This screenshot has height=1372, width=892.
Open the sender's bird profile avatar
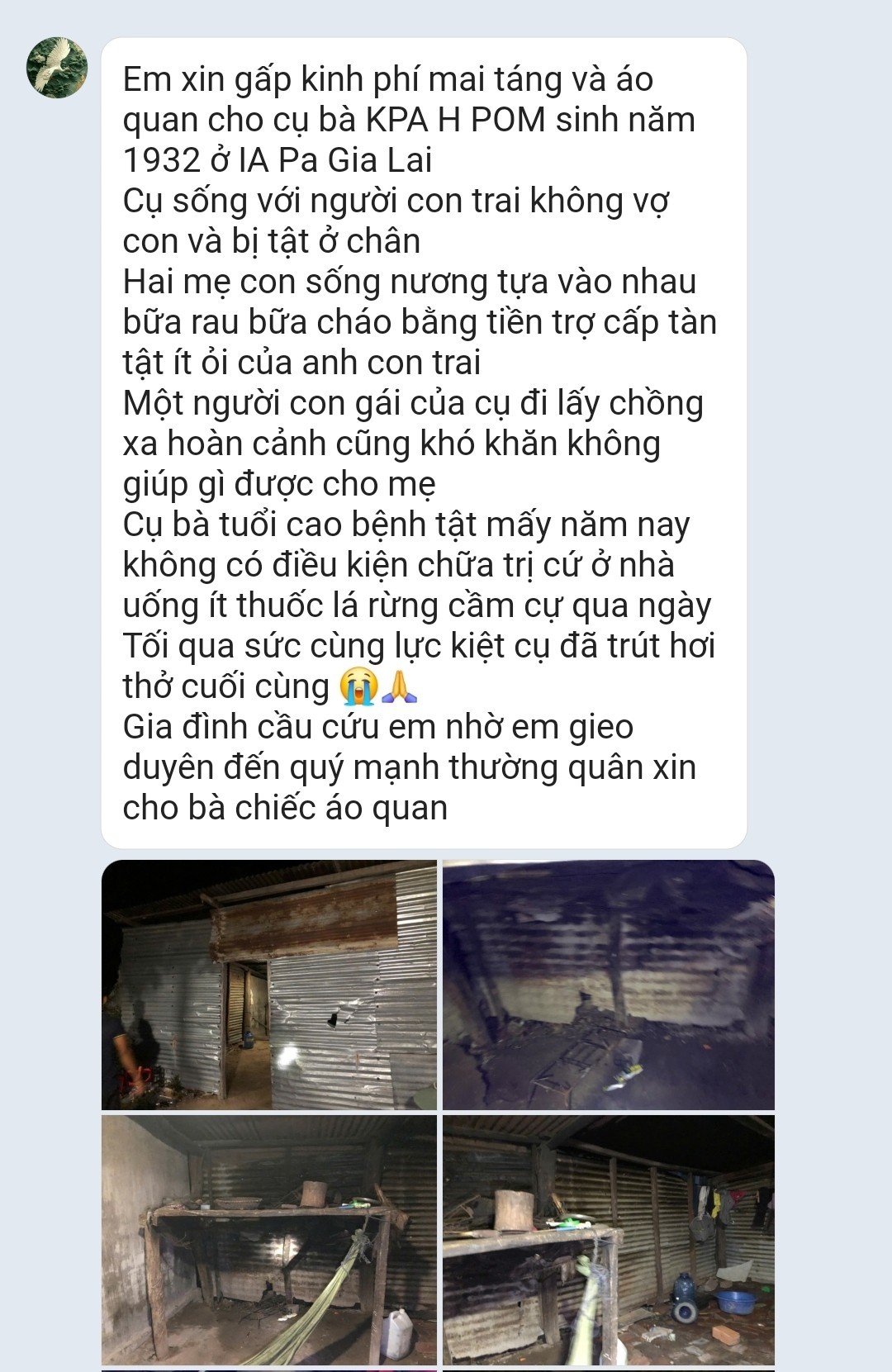pyautogui.click(x=57, y=68)
